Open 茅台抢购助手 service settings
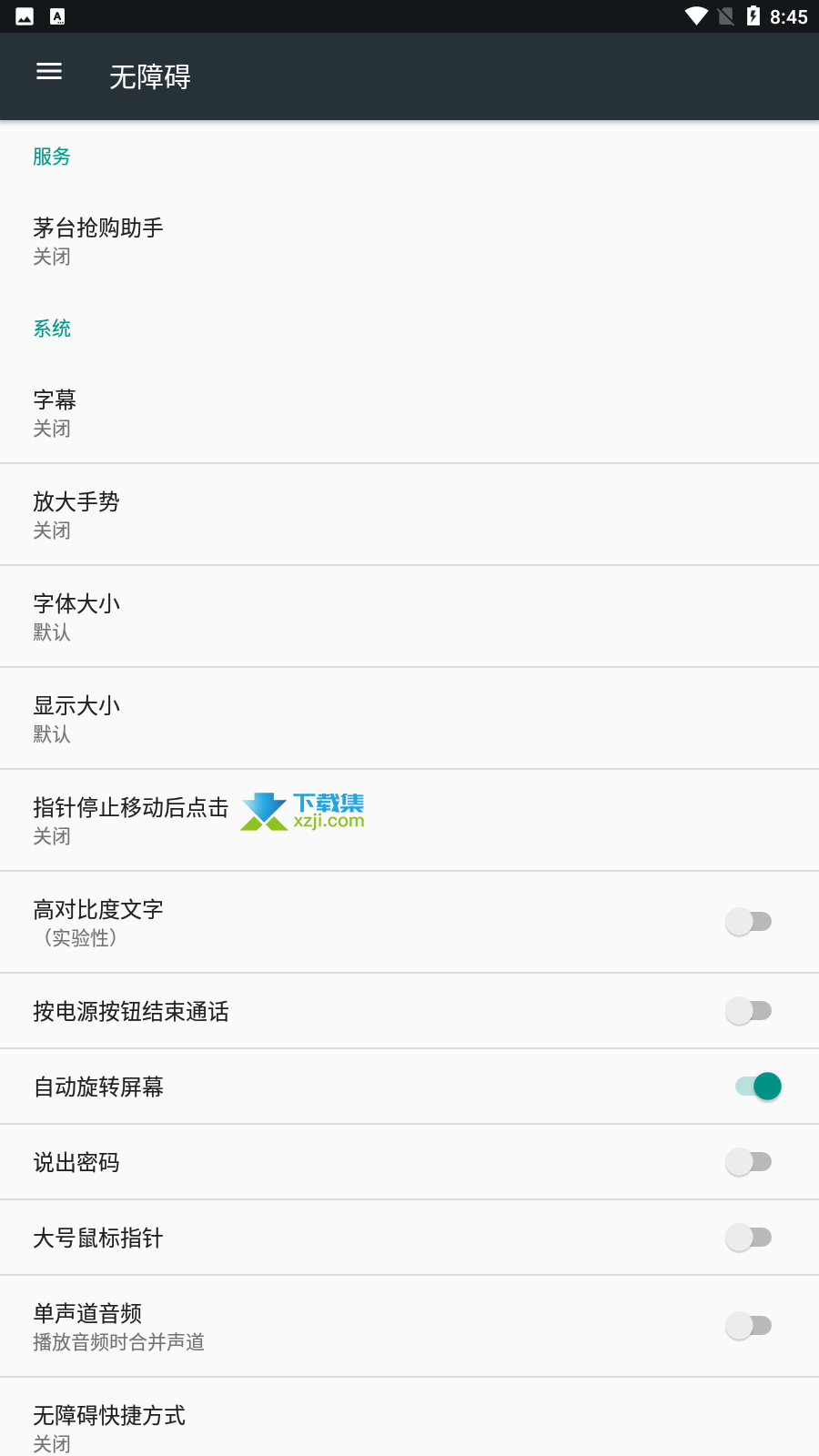This screenshot has width=819, height=1456. (x=409, y=240)
